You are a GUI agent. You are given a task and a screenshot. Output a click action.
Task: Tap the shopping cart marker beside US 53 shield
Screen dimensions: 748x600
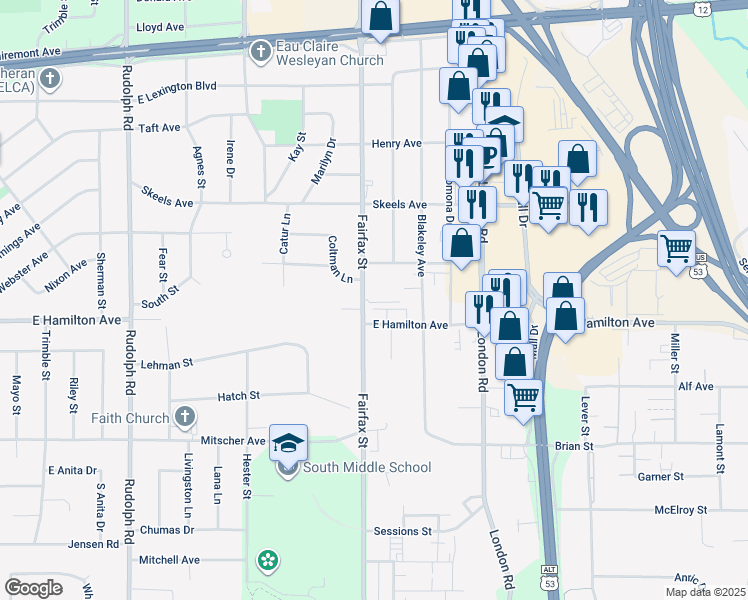pyautogui.click(x=677, y=247)
